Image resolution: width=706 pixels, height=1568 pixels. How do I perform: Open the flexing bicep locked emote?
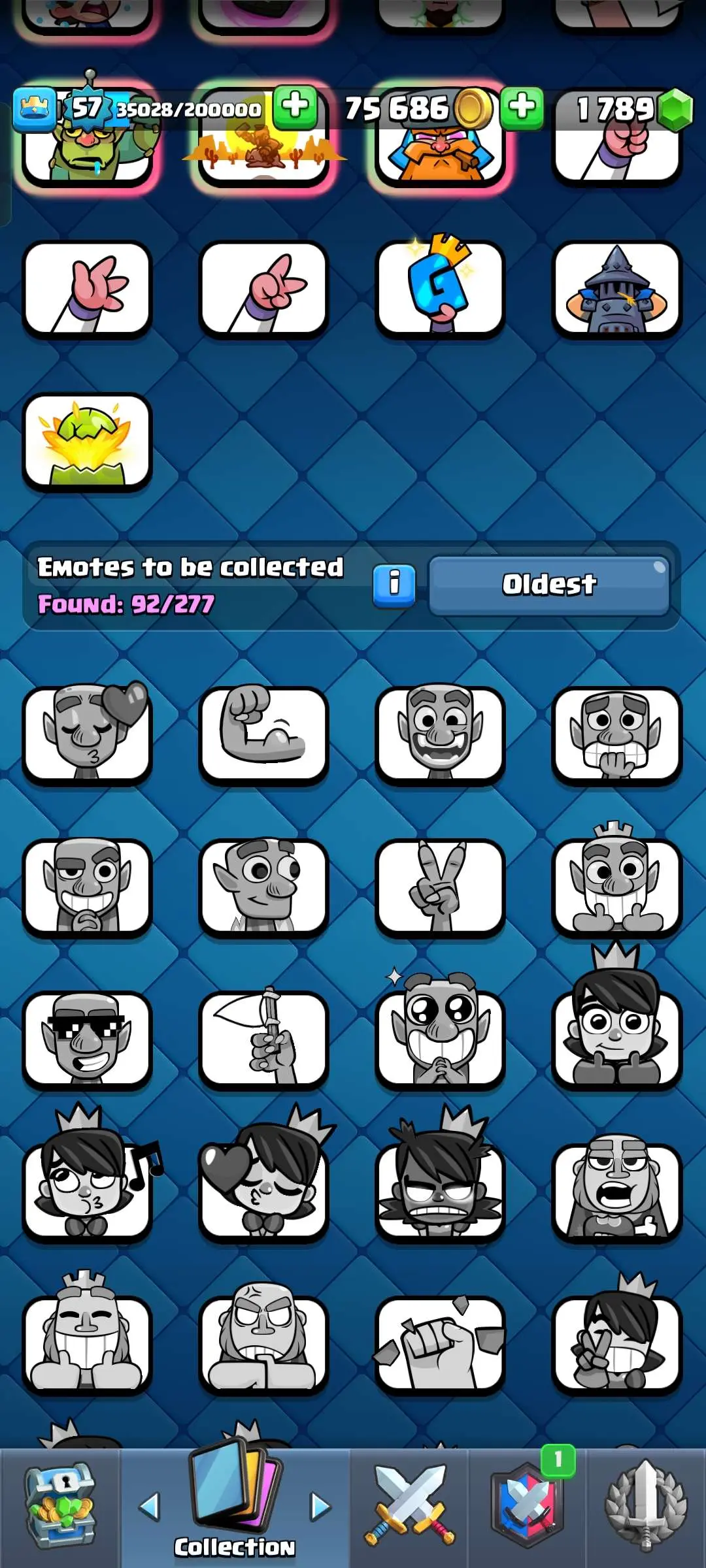263,733
